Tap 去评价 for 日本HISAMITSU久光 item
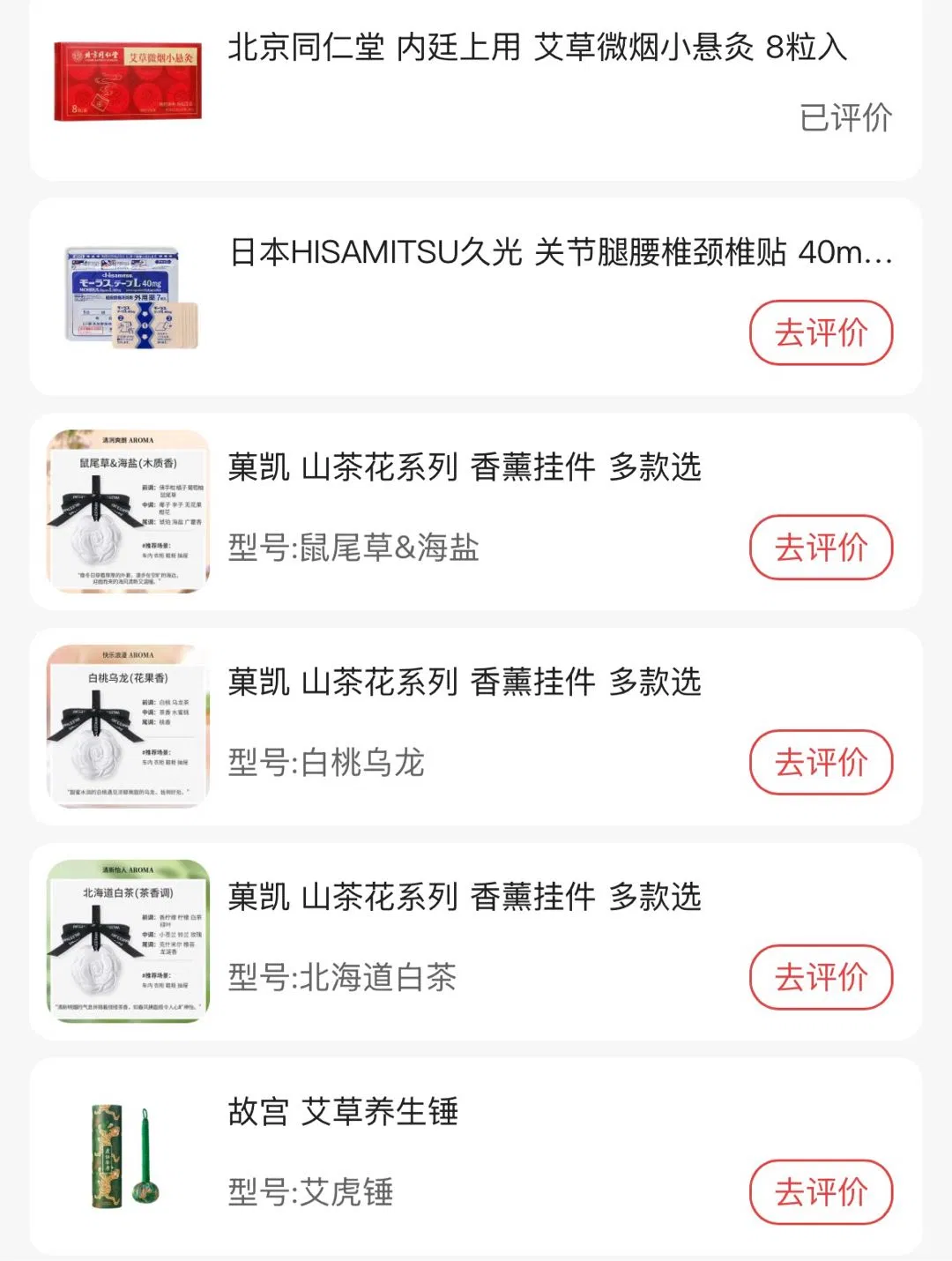The width and height of the screenshot is (952, 1261). click(x=821, y=333)
